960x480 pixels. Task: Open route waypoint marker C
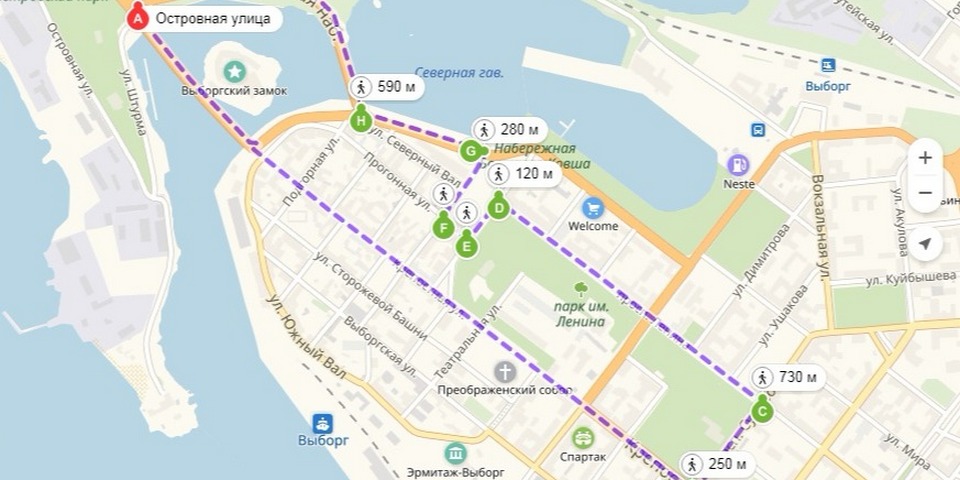(763, 410)
